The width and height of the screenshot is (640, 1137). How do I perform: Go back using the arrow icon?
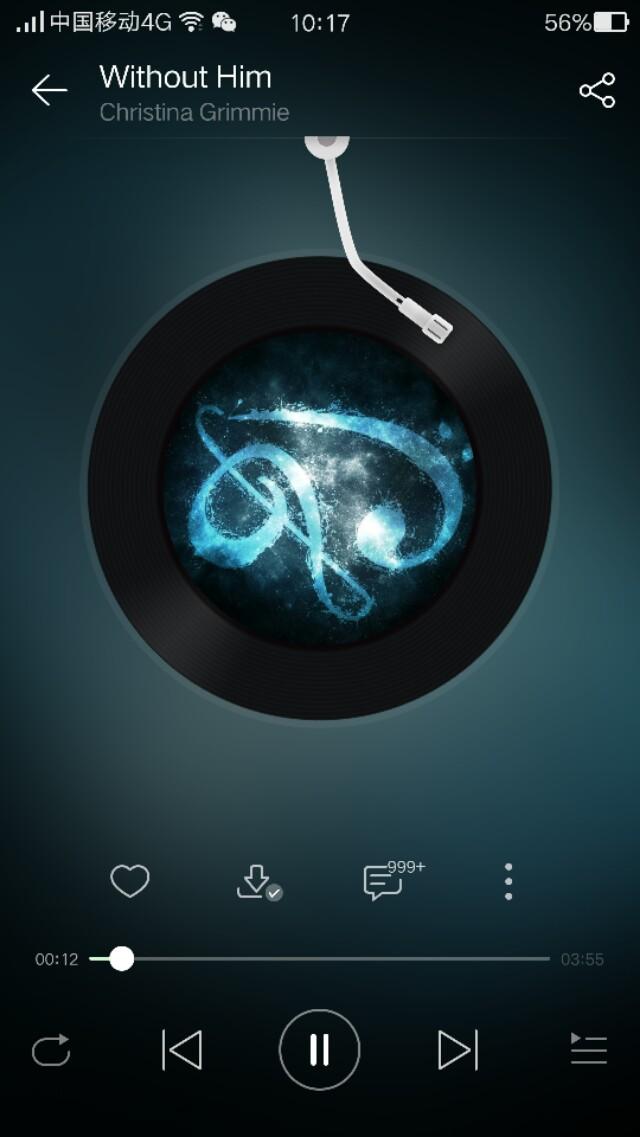(48, 91)
